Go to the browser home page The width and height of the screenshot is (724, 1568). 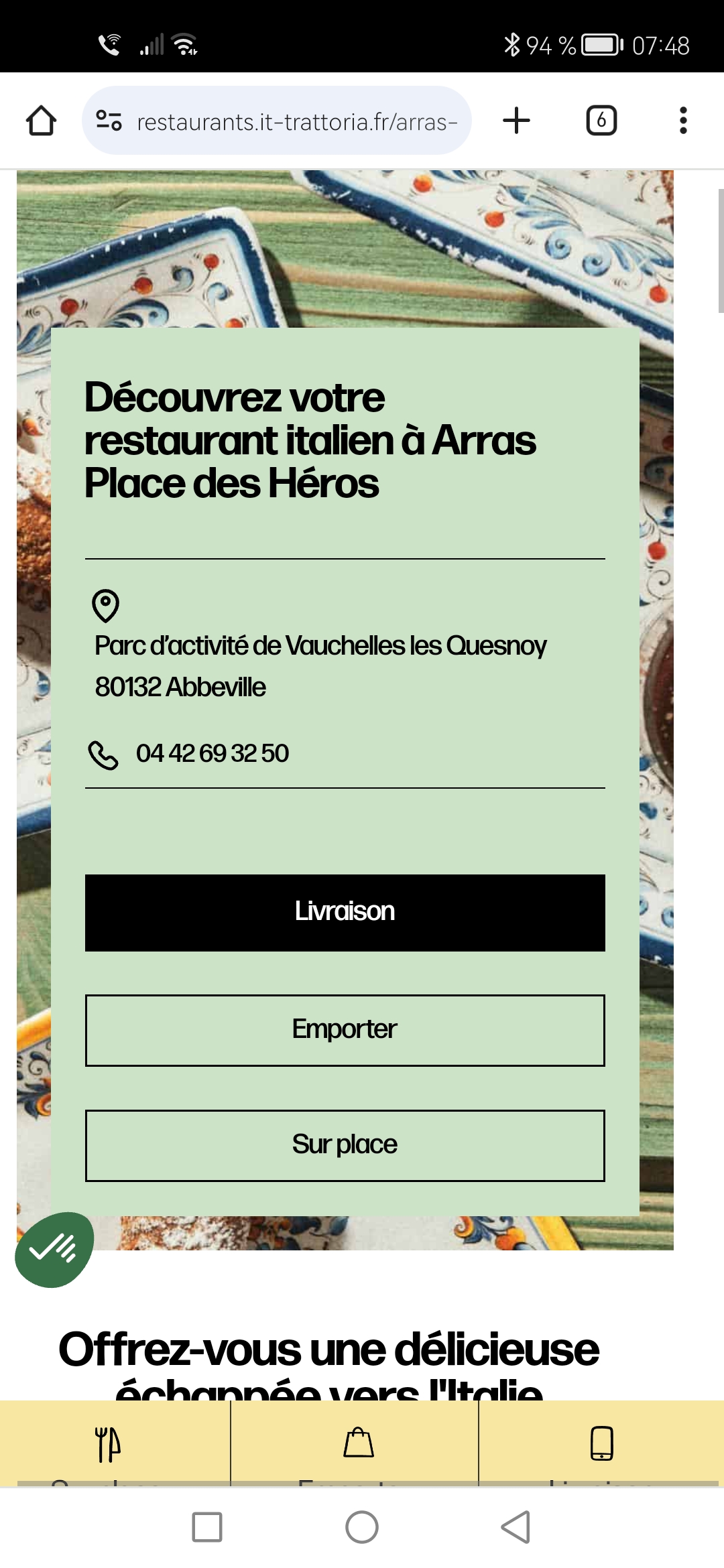[x=41, y=121]
